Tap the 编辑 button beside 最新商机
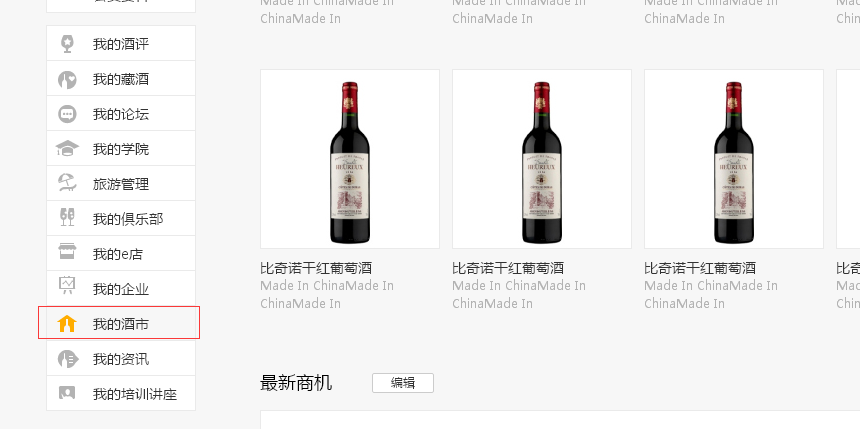Screen dimensions: 860x429 click(403, 383)
